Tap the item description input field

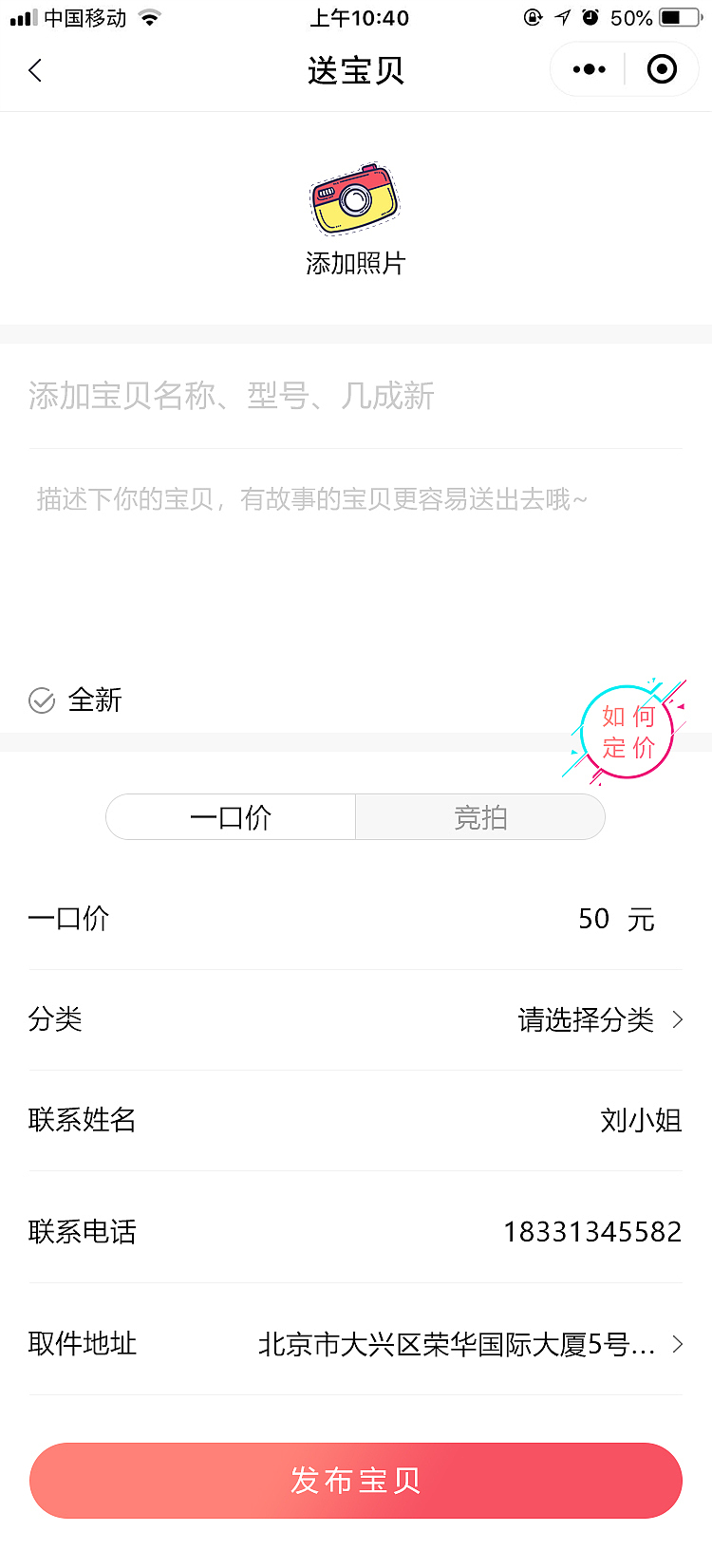[x=356, y=500]
